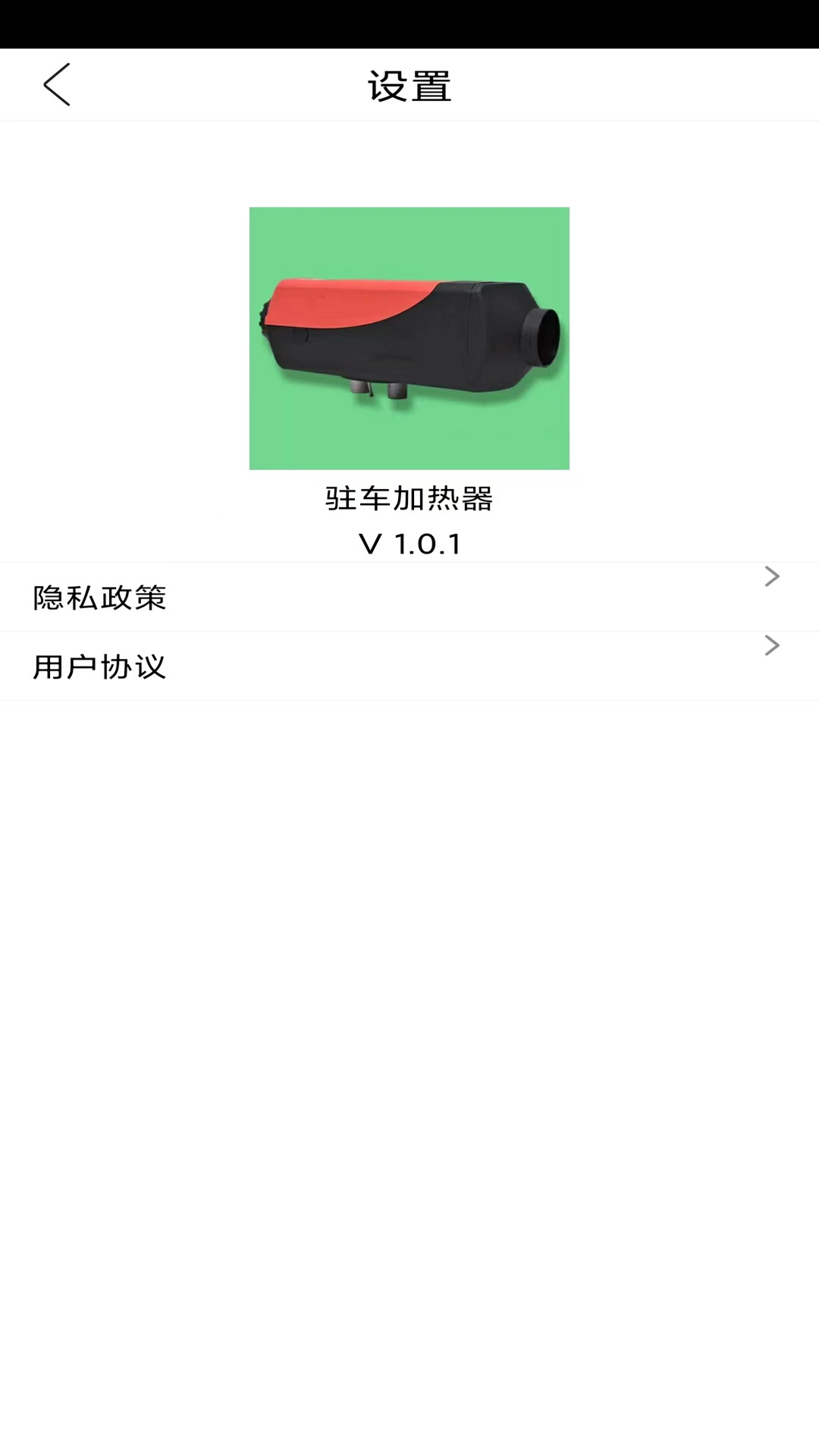Tap the right arrow on 用户协议 row
The height and width of the screenshot is (1456, 819).
[x=771, y=645]
